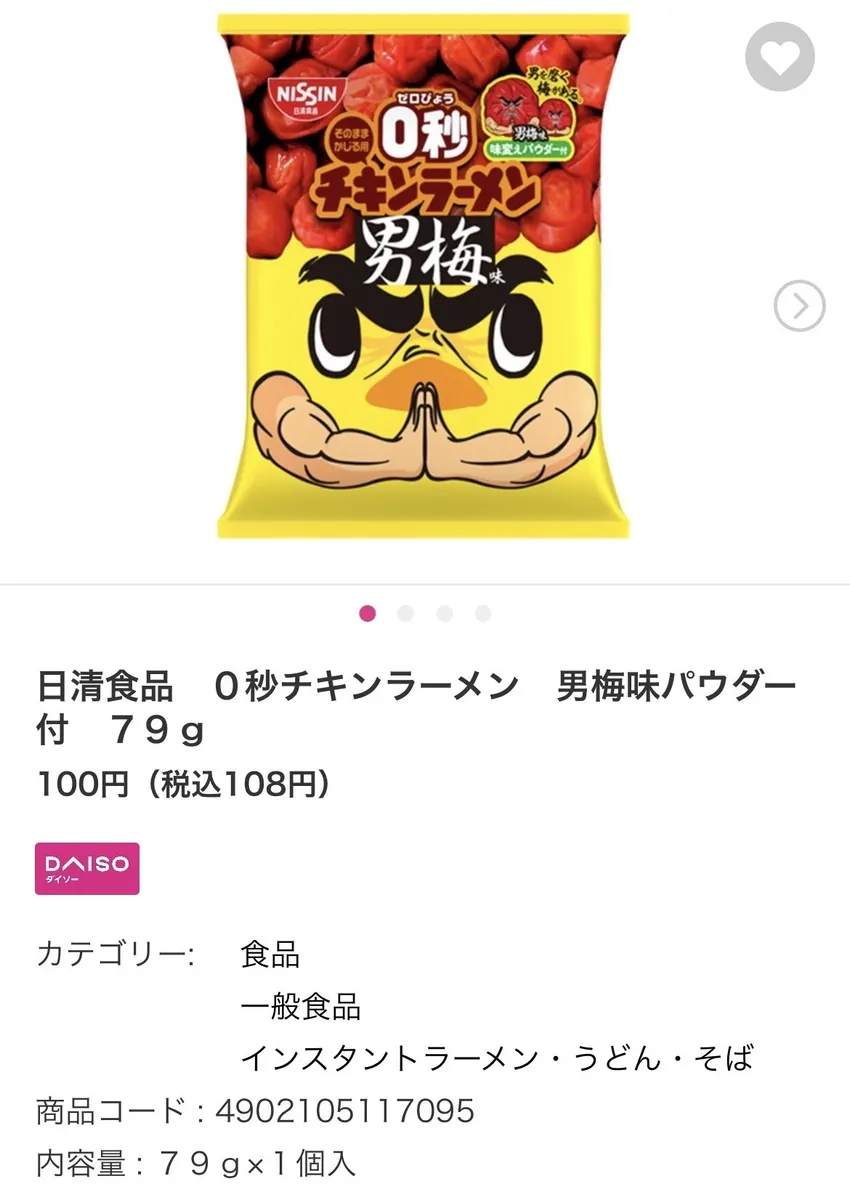
Task: Open the chicken ramen product image
Action: (x=423, y=275)
